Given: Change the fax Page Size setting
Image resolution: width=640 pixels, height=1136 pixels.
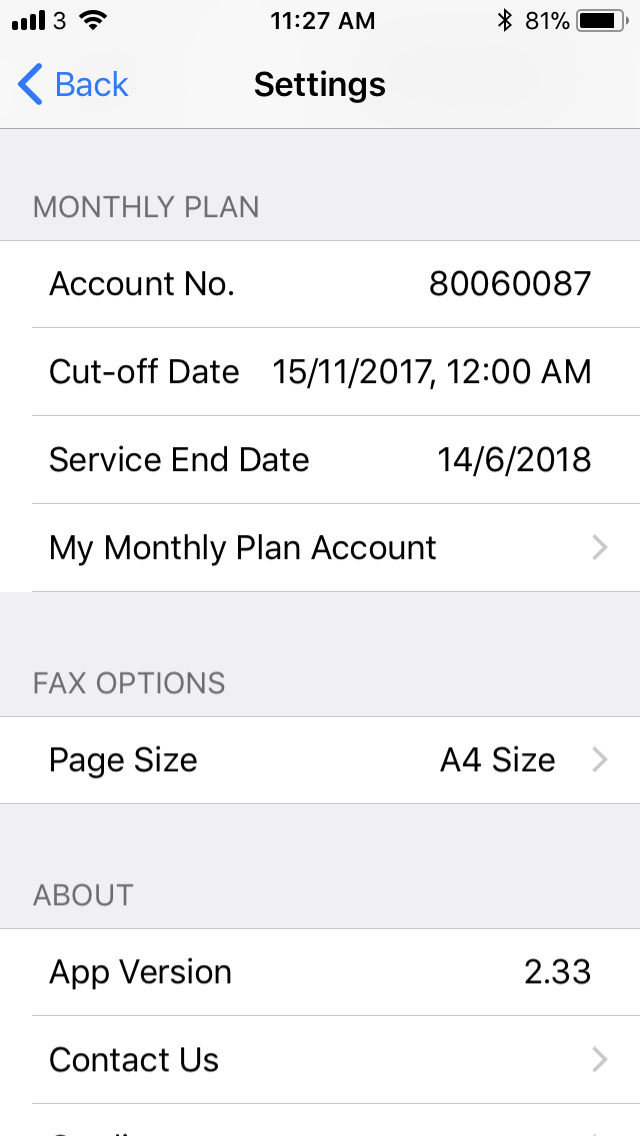Looking at the screenshot, I should tap(320, 760).
